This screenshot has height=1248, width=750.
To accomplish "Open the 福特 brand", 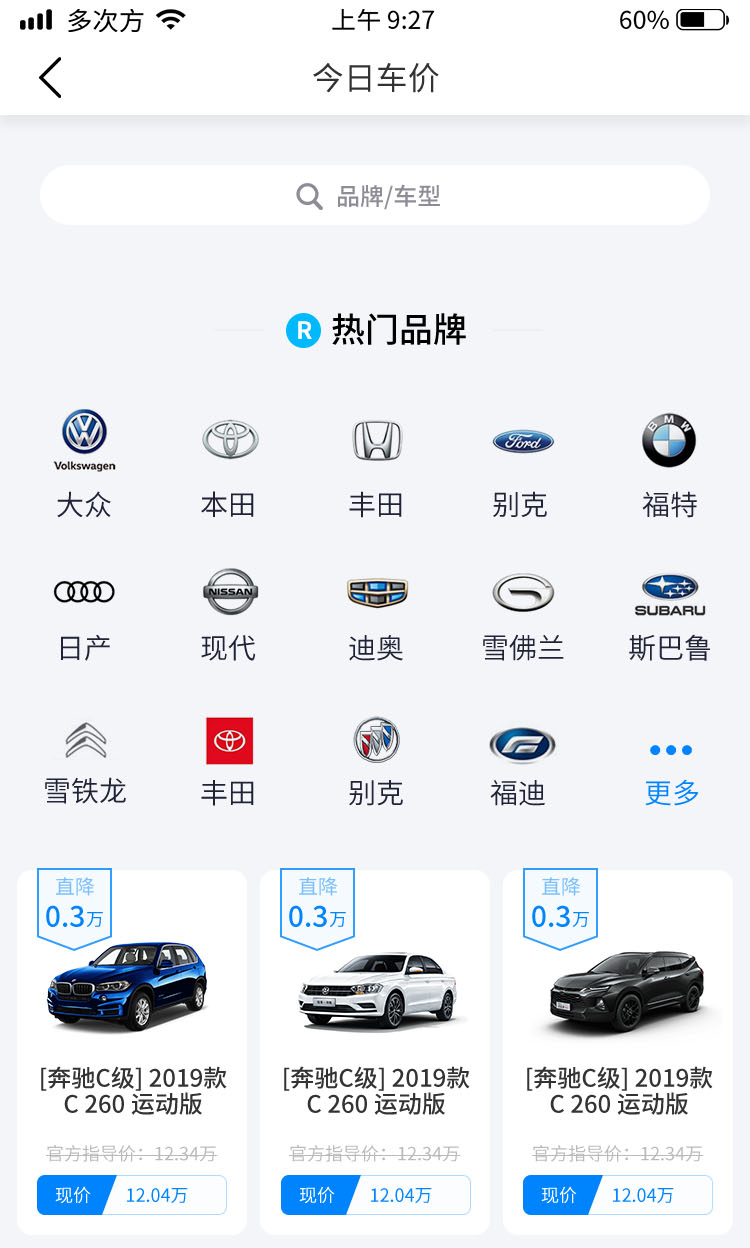I will (669, 464).
